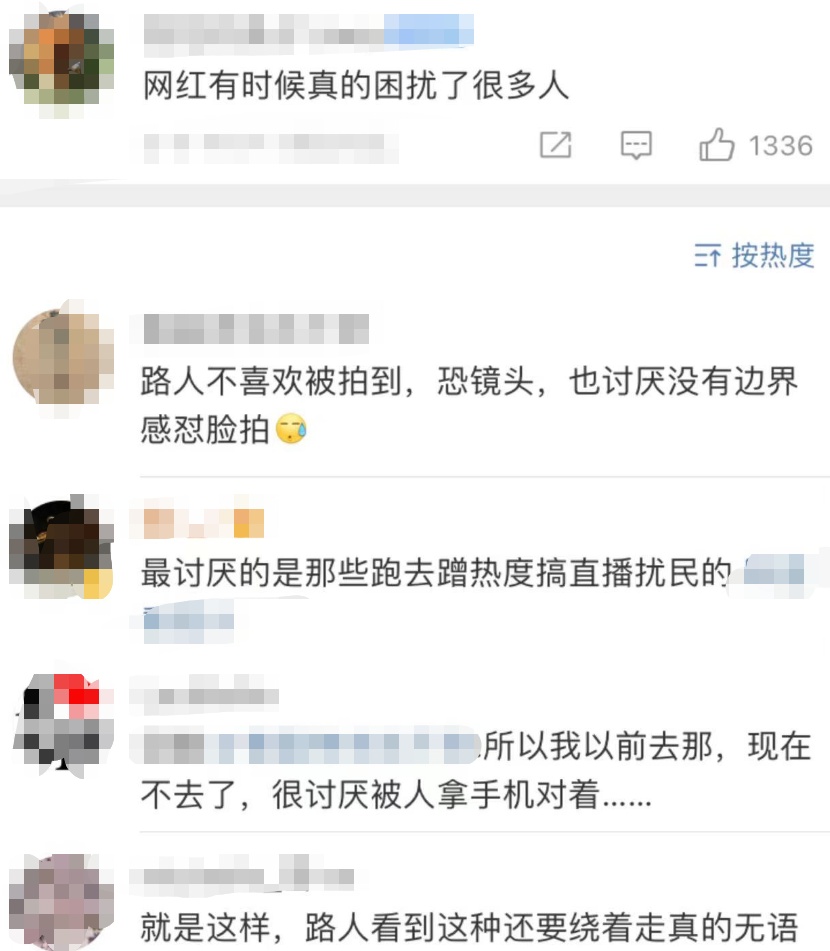
Task: Share the comment about 网红 troubling people
Action: [556, 145]
